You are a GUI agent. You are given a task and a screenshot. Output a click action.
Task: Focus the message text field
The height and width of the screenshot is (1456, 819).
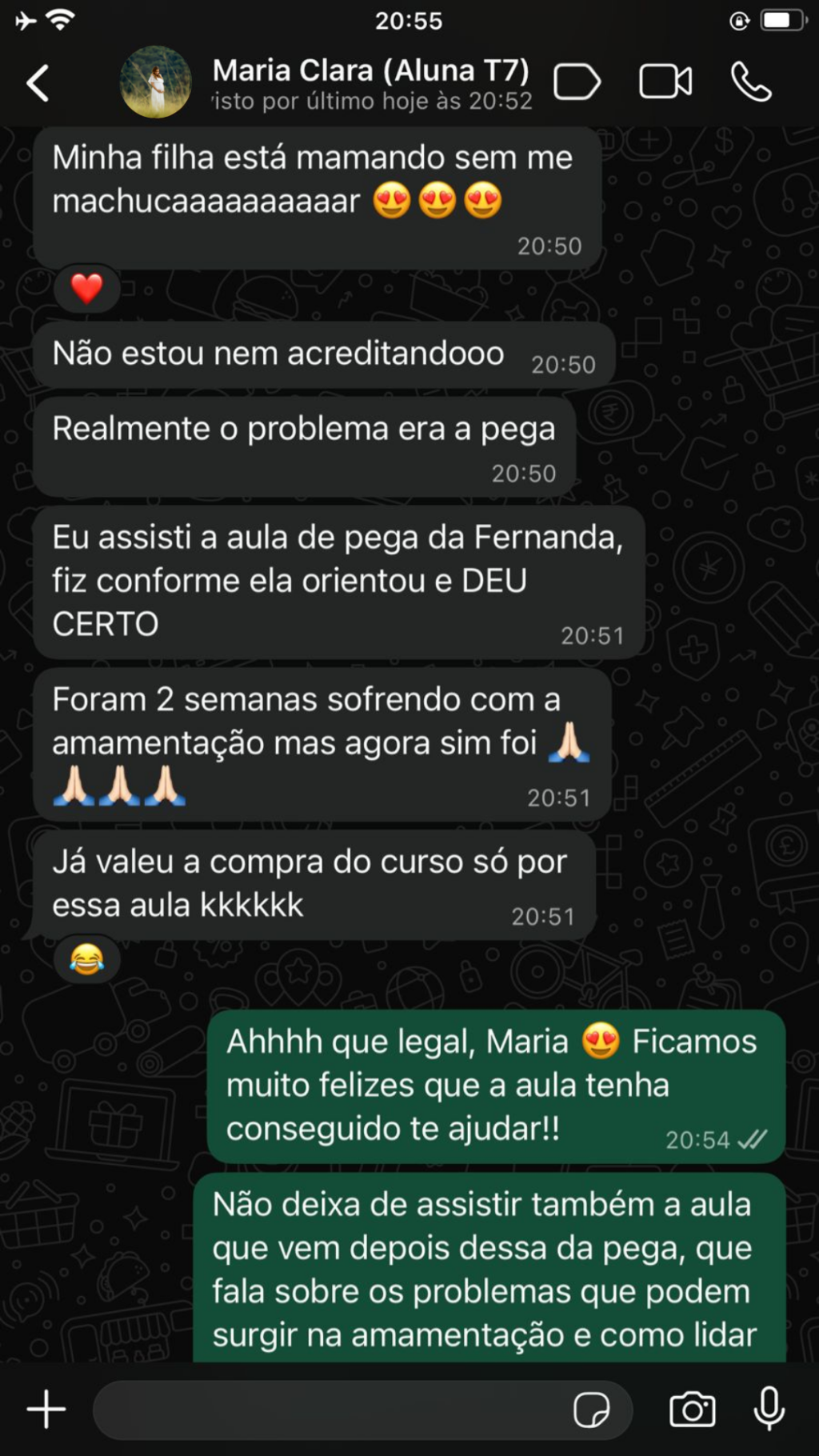click(x=328, y=1409)
